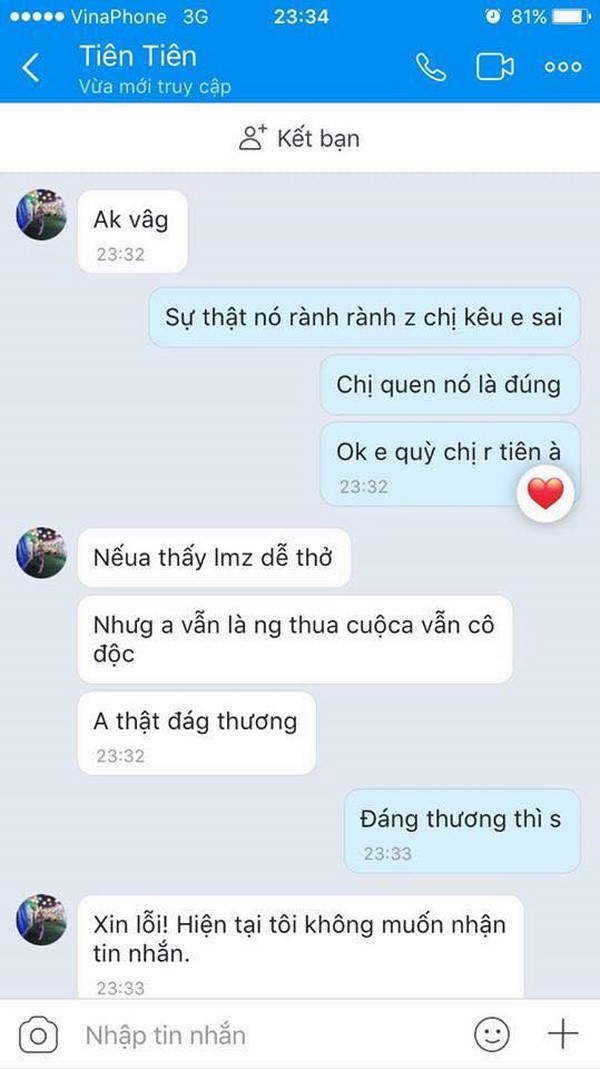Screen dimensions: 600x1069
Task: Open the camera icon to send a photo
Action: tap(39, 1035)
